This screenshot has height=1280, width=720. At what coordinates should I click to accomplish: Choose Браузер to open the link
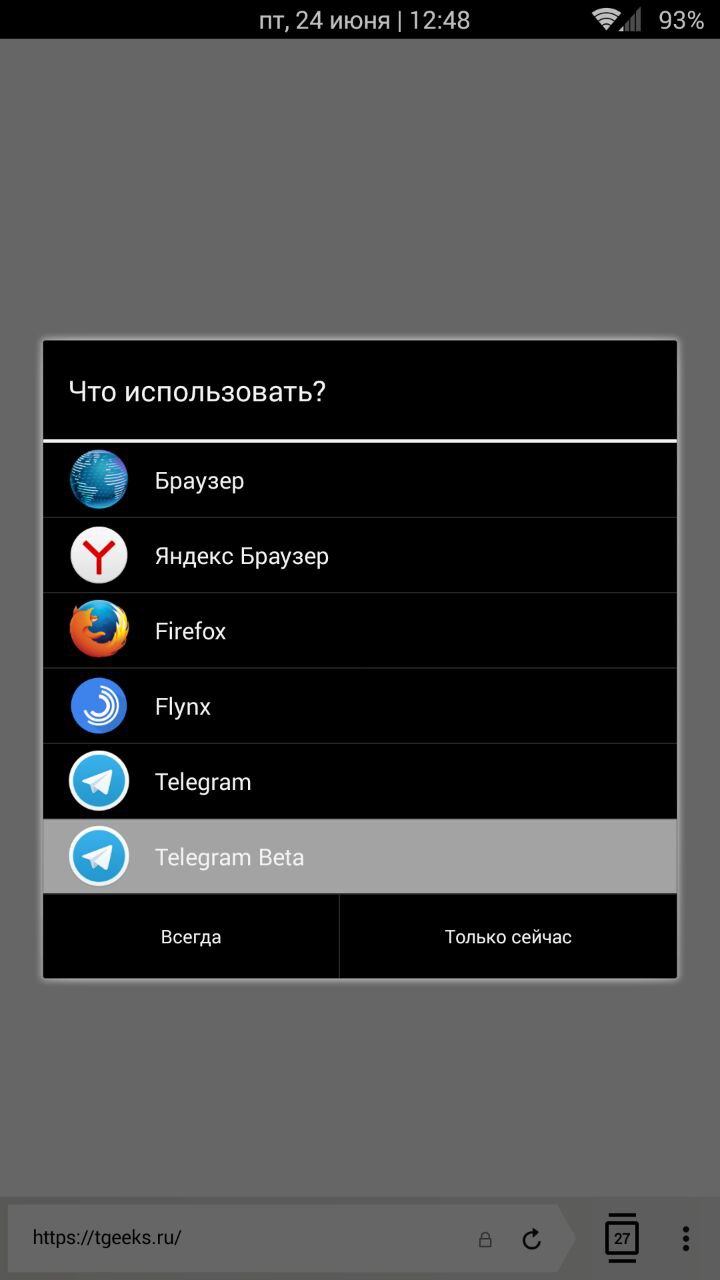[x=359, y=481]
